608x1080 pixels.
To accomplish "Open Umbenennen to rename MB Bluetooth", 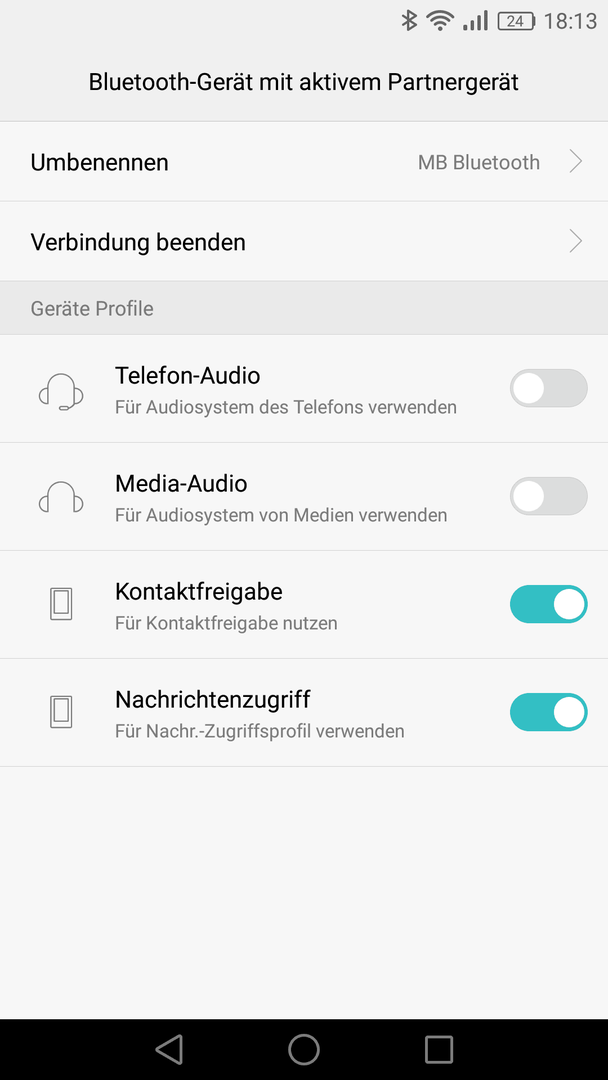I will tap(304, 162).
